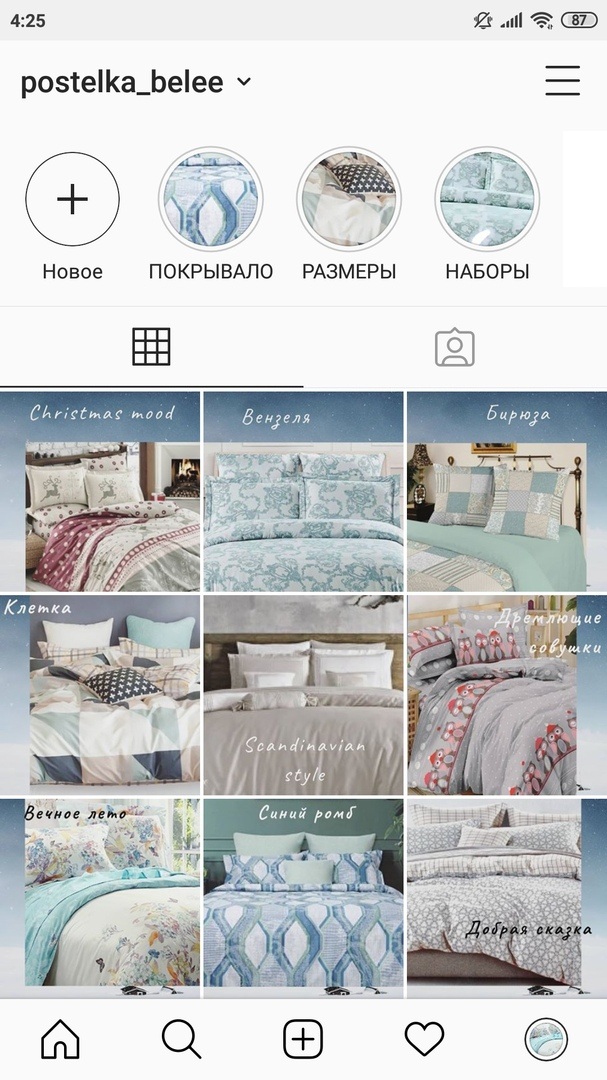Open the Christmas mood post
This screenshot has height=1080, width=607.
click(100, 492)
